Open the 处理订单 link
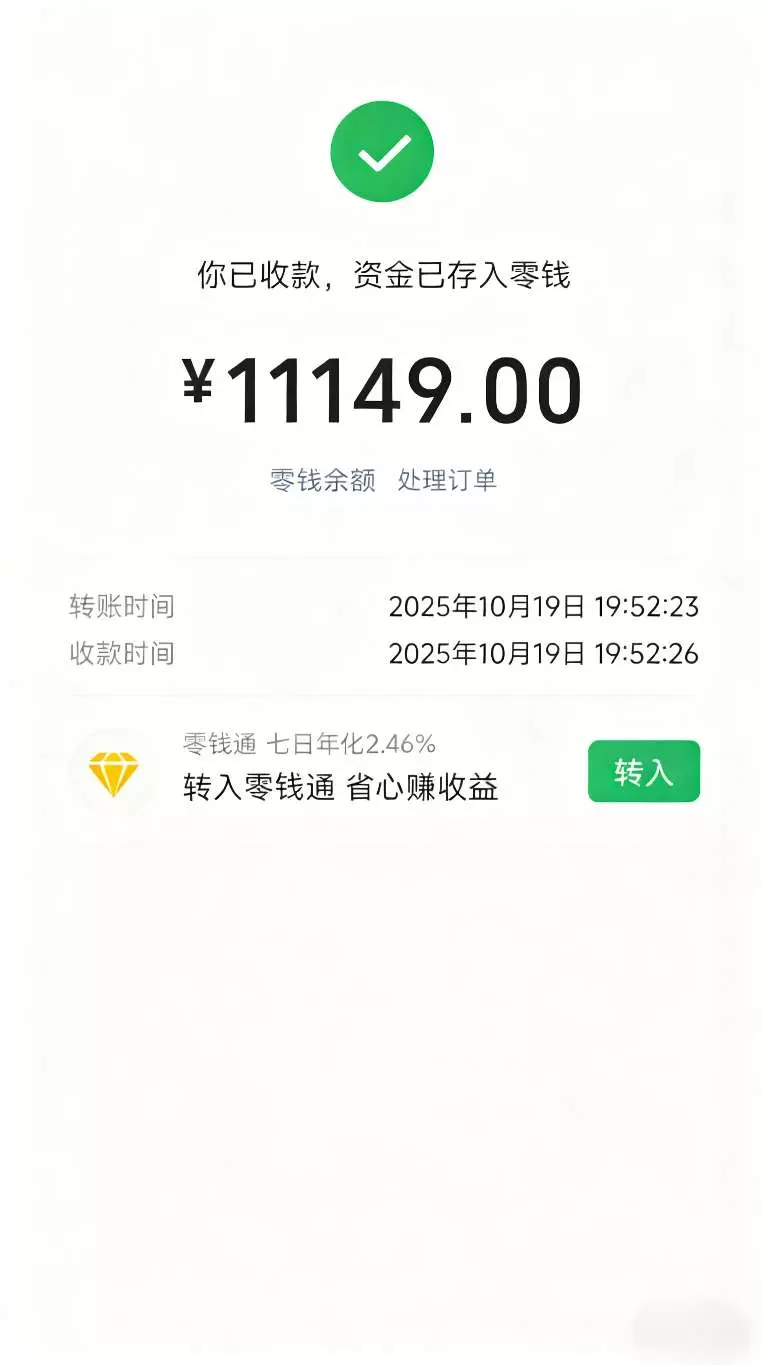Viewport: 768px width, 1365px height. click(447, 480)
